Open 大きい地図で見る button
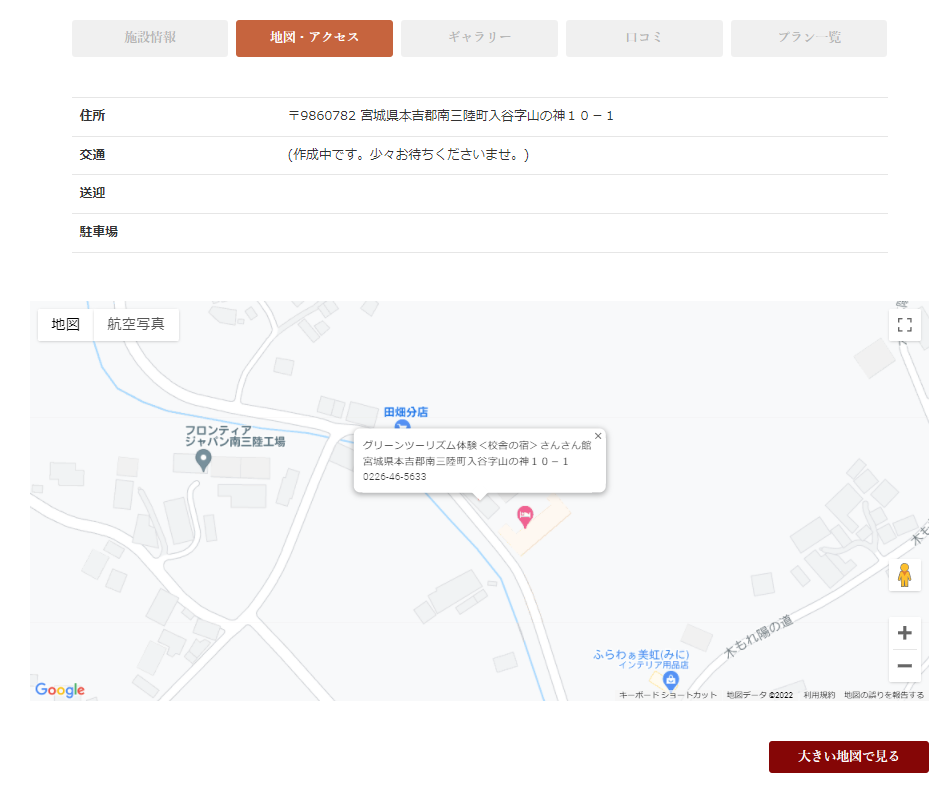 coord(848,757)
